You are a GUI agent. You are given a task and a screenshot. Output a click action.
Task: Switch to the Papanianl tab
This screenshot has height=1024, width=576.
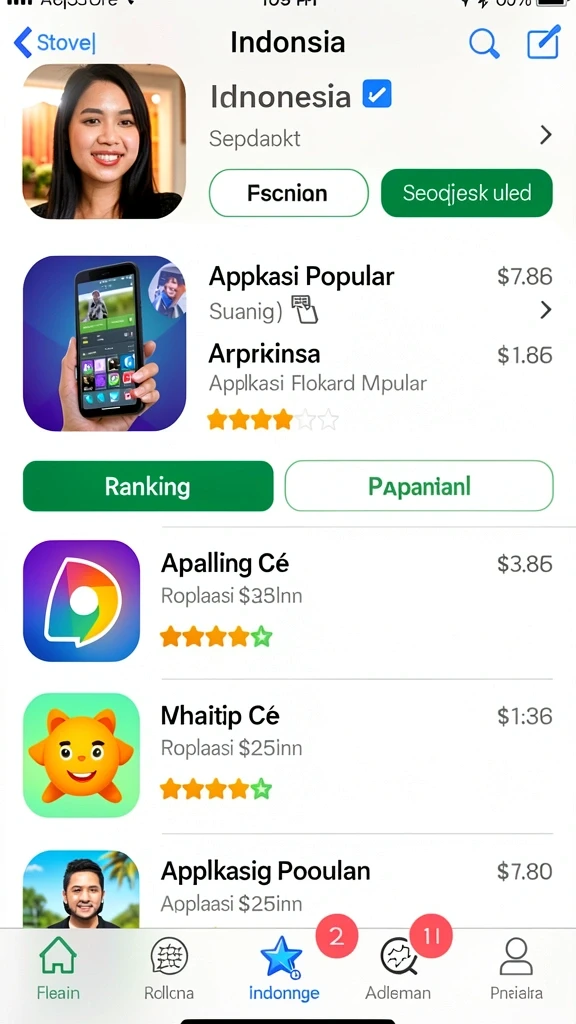[x=419, y=486]
